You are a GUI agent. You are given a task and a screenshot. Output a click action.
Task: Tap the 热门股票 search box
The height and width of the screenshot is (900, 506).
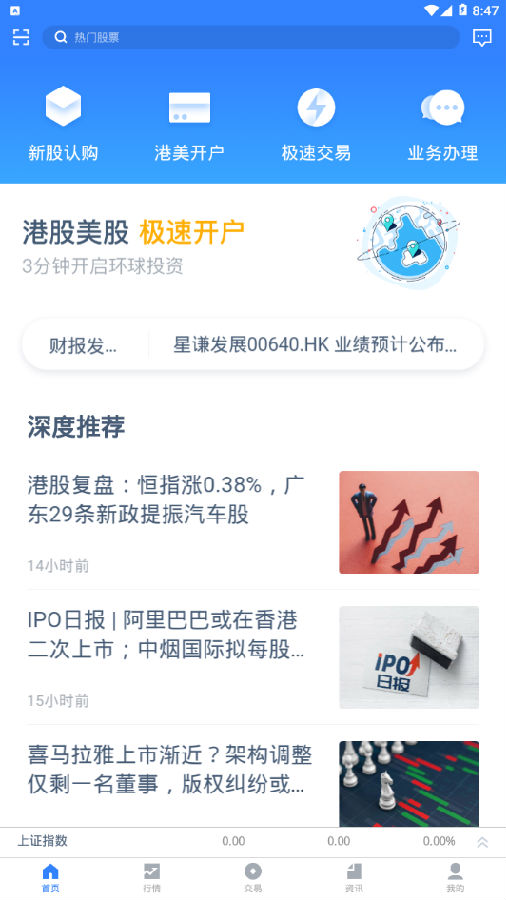click(x=251, y=37)
